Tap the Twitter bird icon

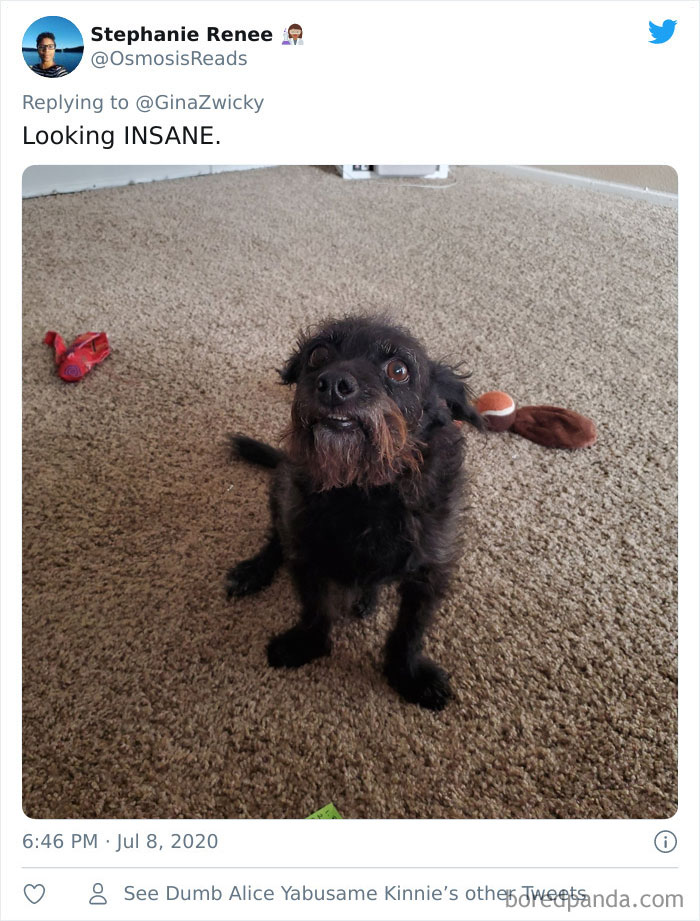point(662,32)
